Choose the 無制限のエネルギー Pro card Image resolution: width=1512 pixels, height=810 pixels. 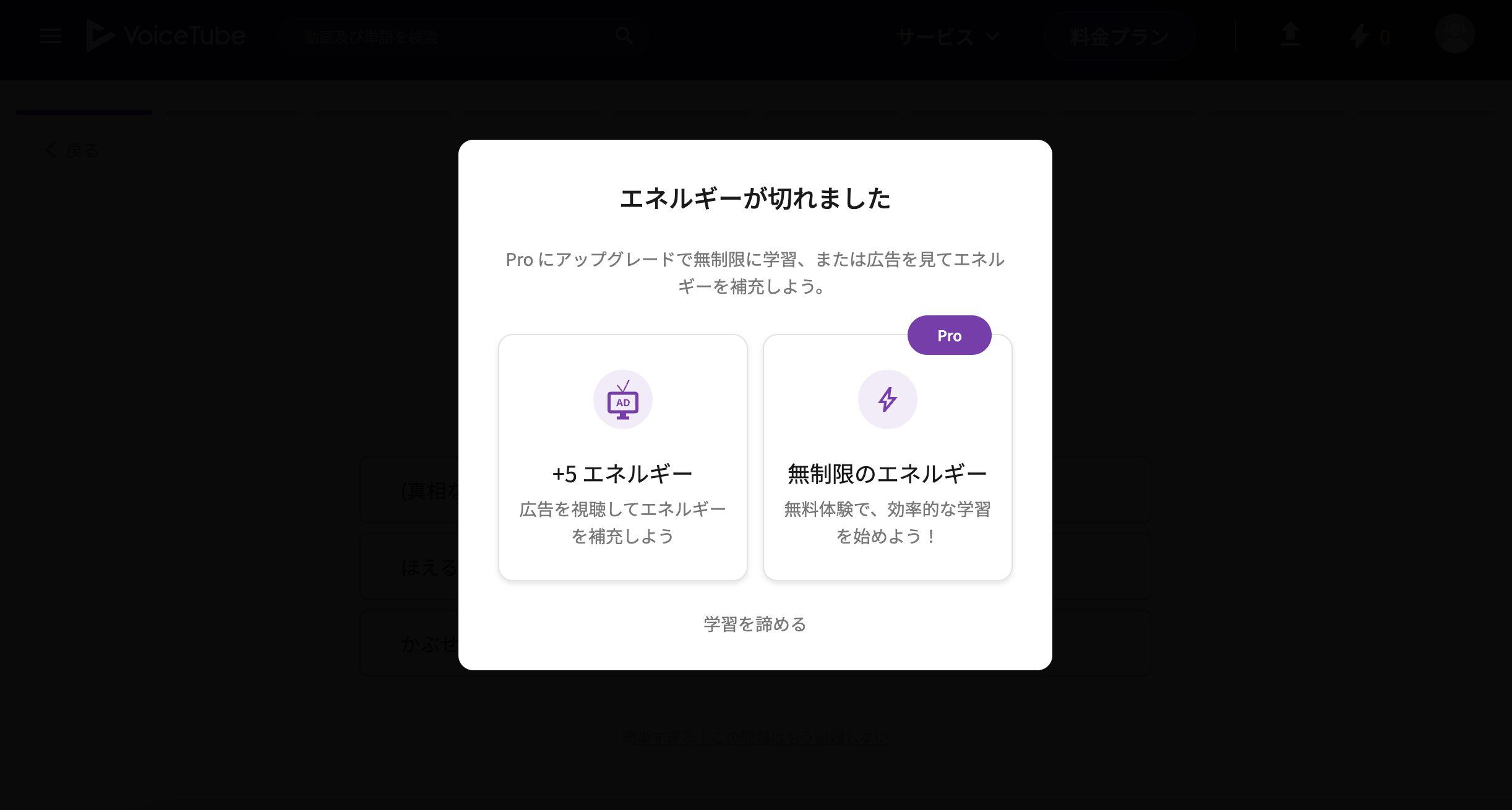coord(887,458)
